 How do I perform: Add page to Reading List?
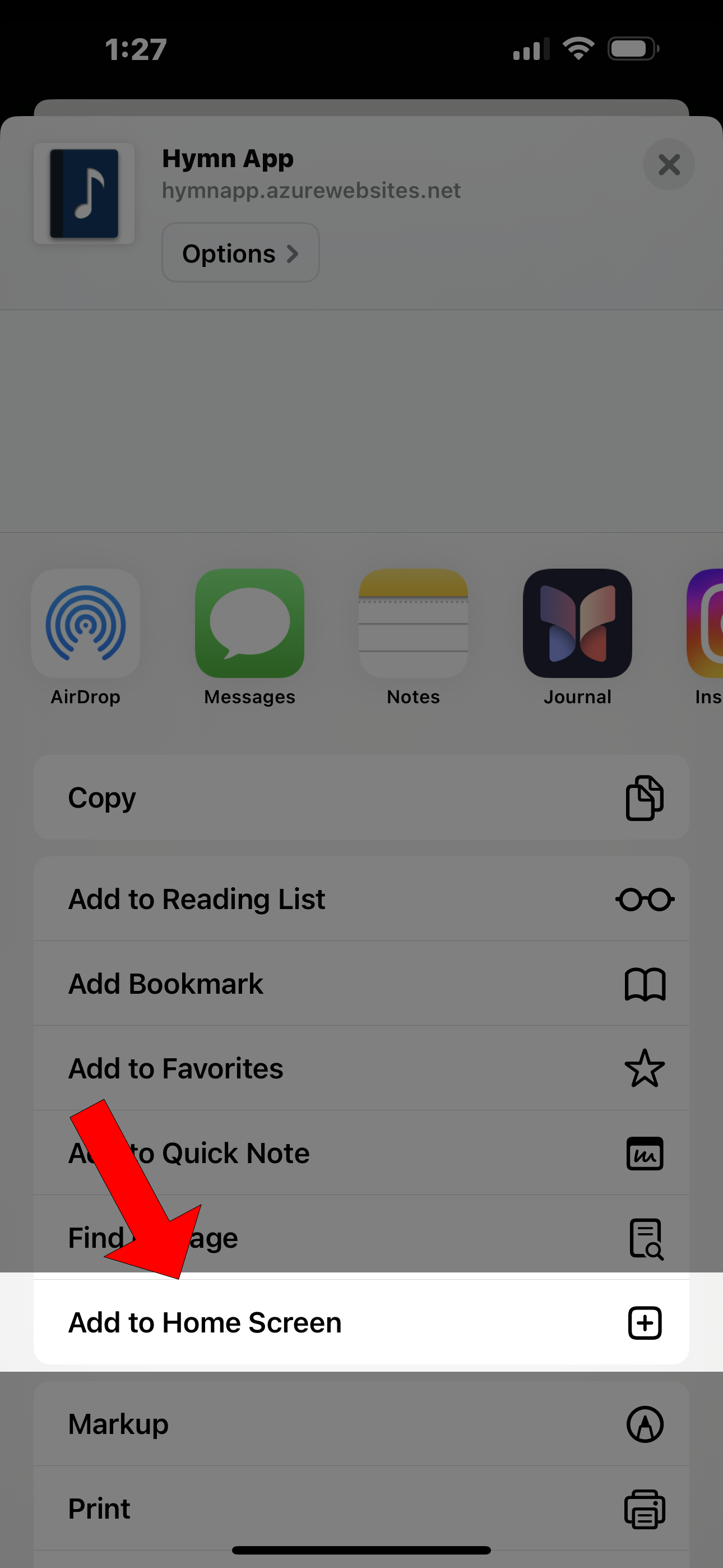tap(361, 899)
